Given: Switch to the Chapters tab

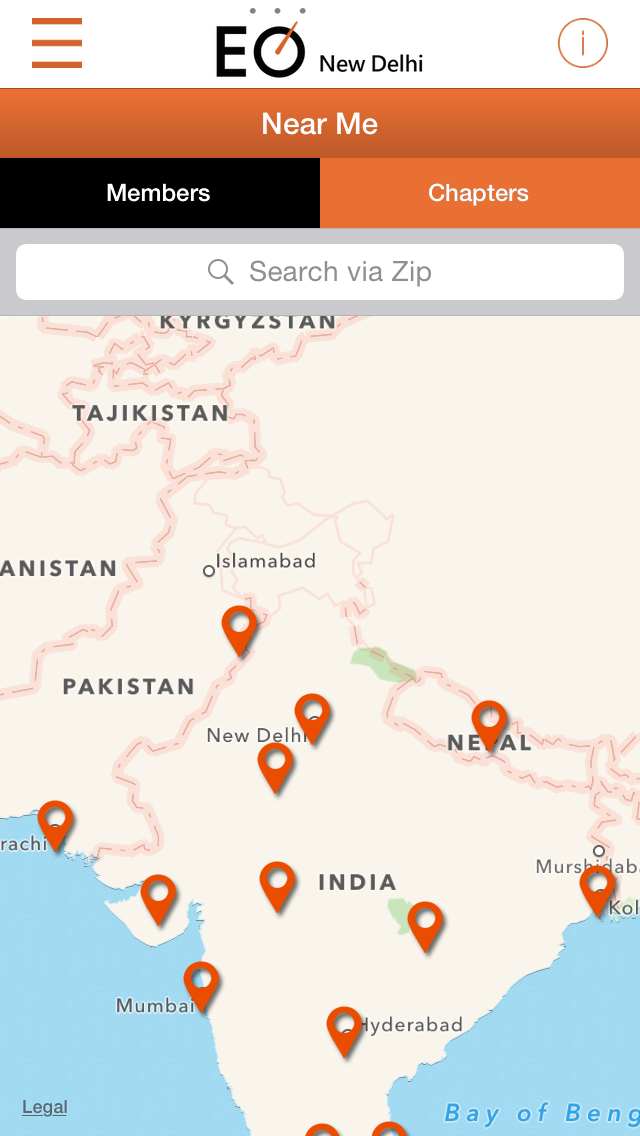Looking at the screenshot, I should pyautogui.click(x=479, y=193).
